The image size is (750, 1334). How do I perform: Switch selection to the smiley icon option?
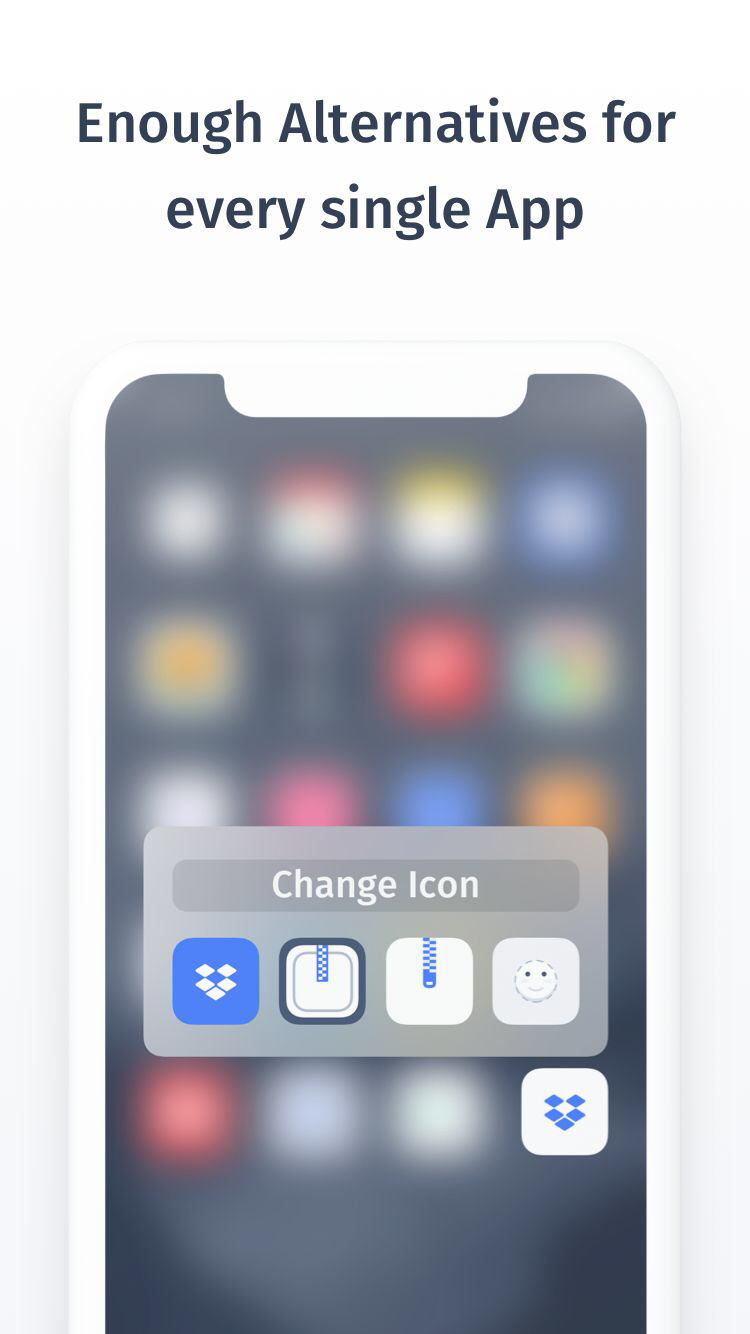click(535, 981)
